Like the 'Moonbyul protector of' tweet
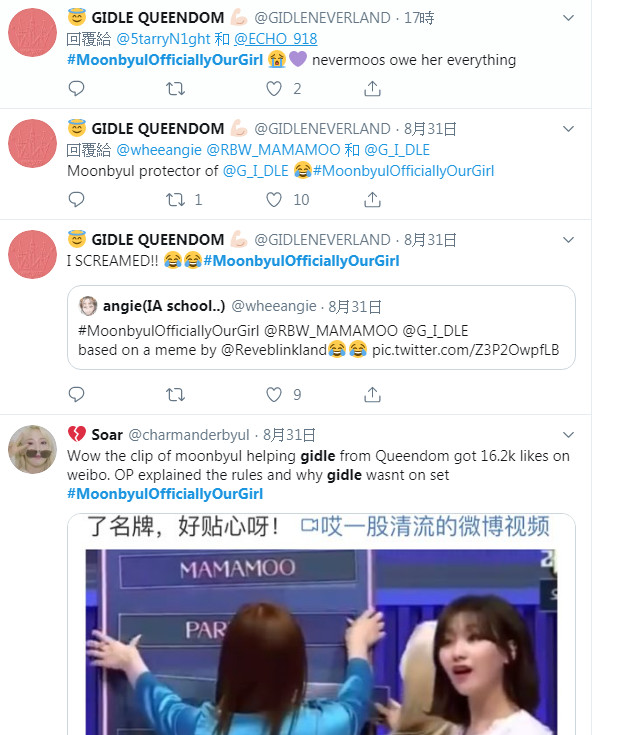 [x=274, y=200]
